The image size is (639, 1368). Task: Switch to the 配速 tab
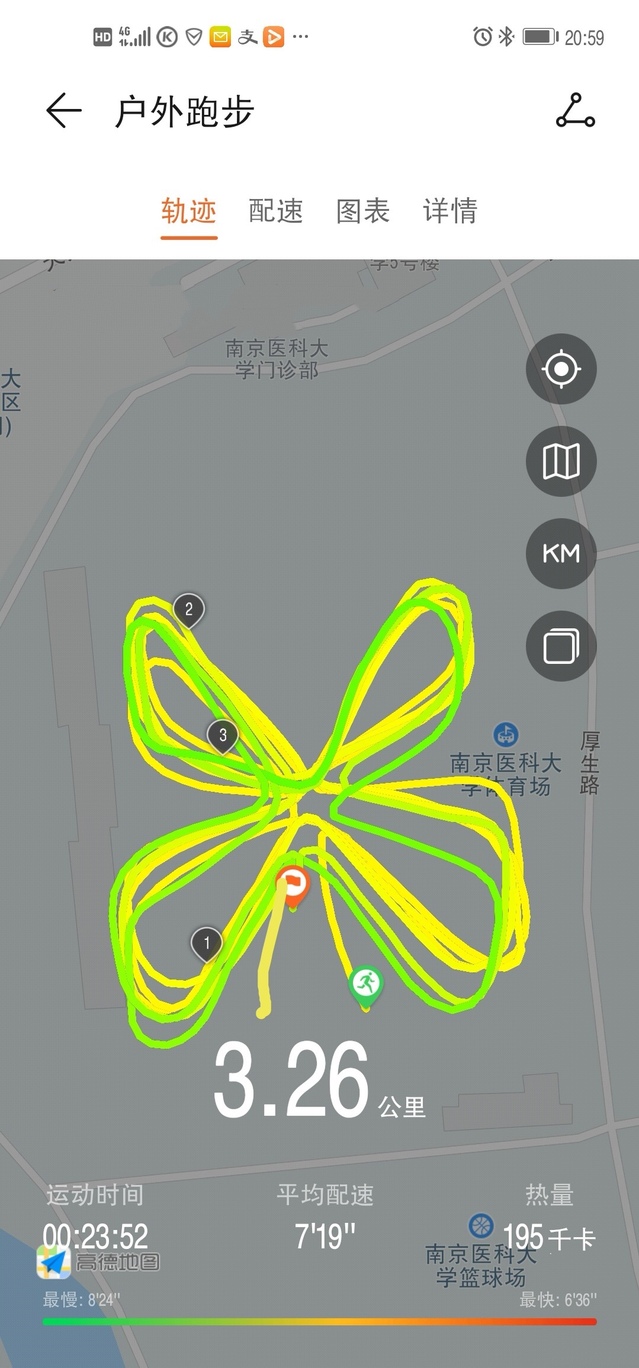276,211
